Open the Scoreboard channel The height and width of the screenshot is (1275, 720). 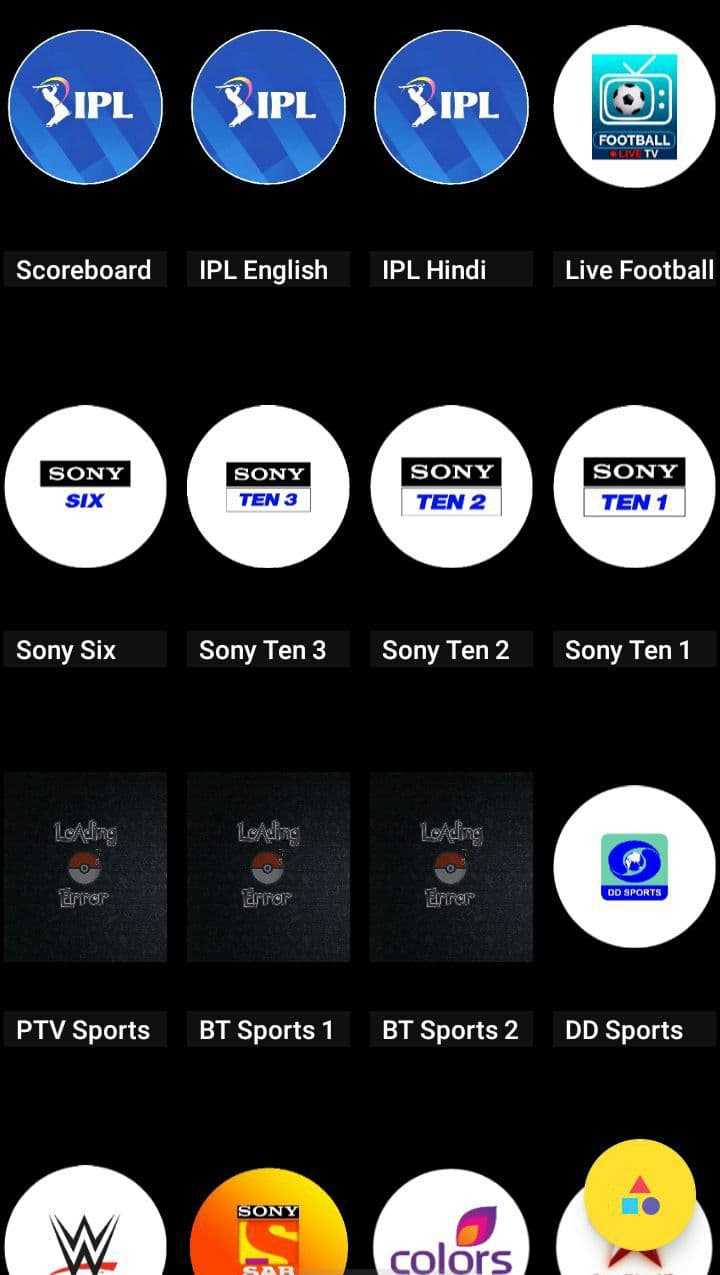85,107
